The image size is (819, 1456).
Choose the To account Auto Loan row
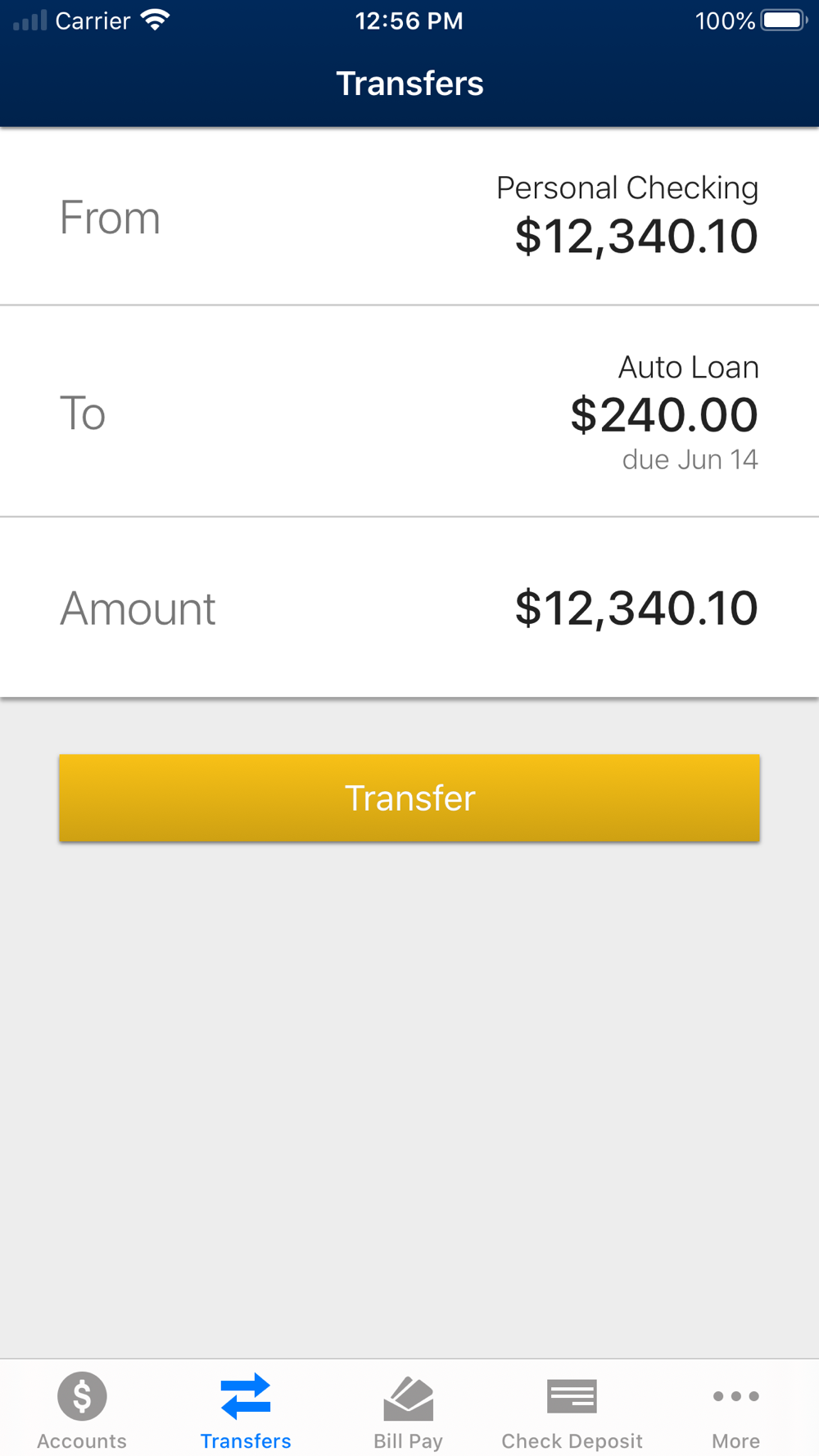[409, 412]
